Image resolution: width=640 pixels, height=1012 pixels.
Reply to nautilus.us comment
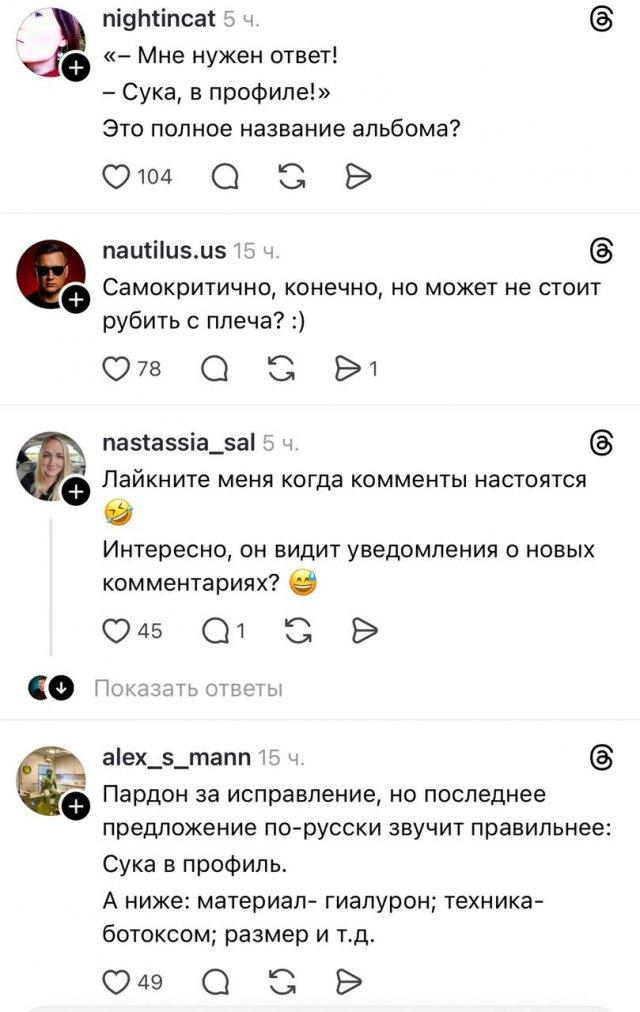(x=214, y=370)
